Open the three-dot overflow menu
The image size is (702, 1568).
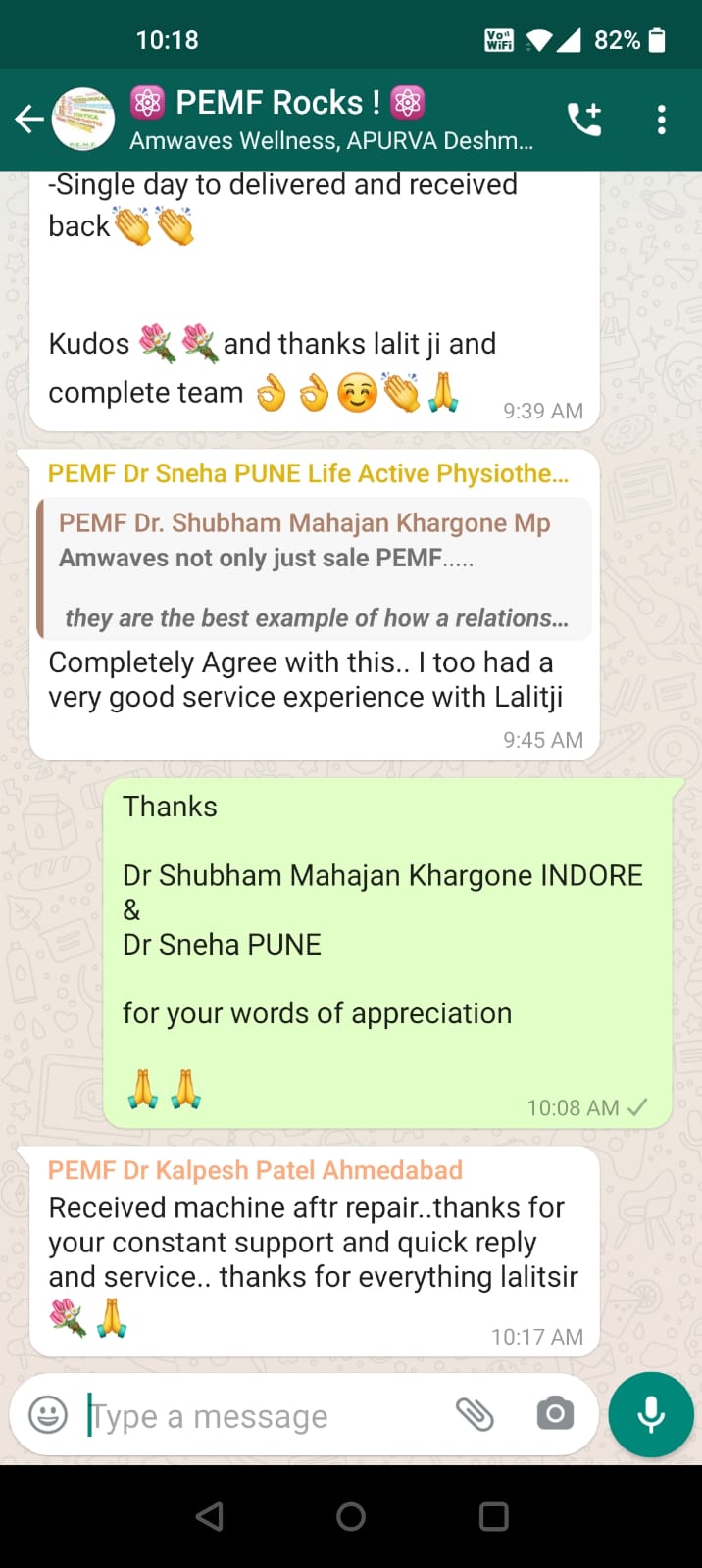(x=662, y=120)
